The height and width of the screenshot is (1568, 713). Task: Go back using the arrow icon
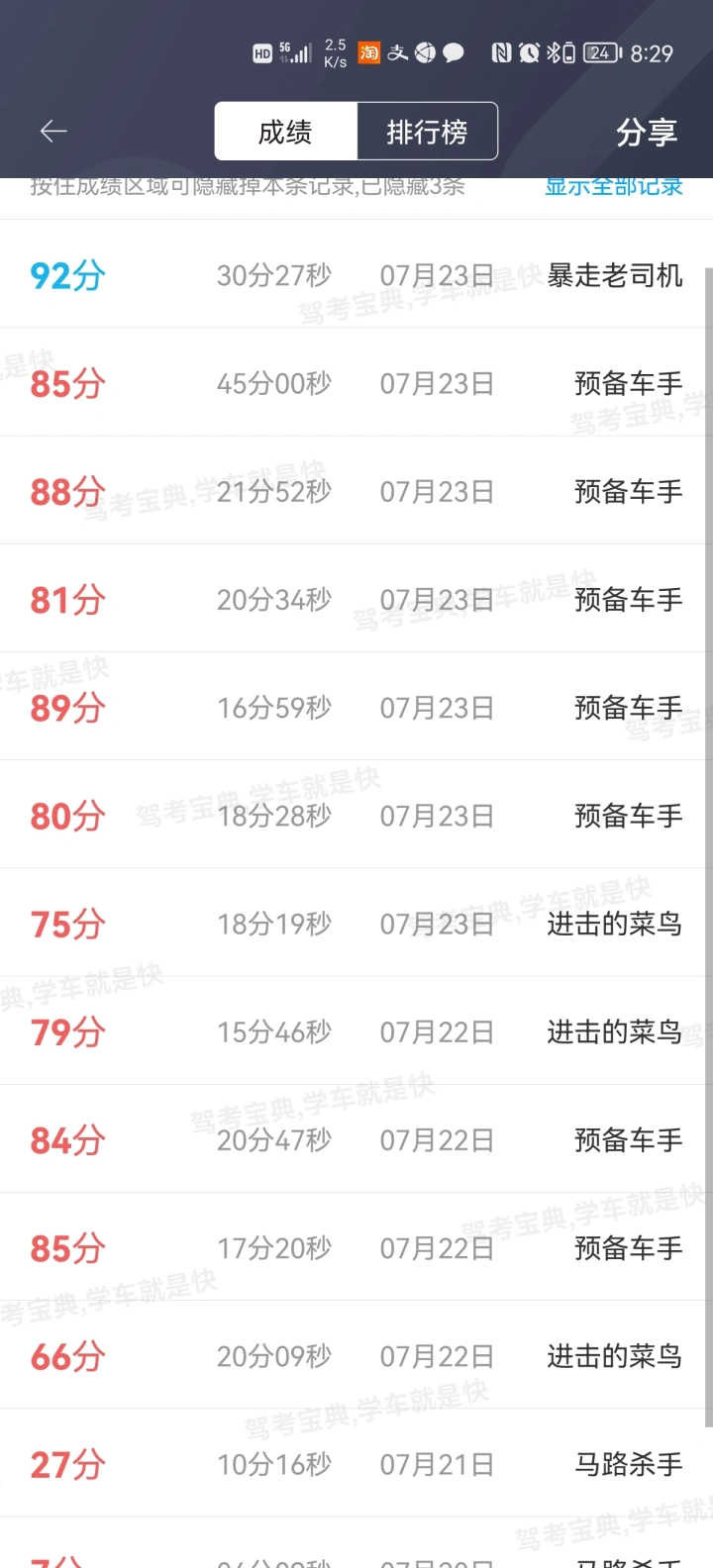tap(53, 131)
